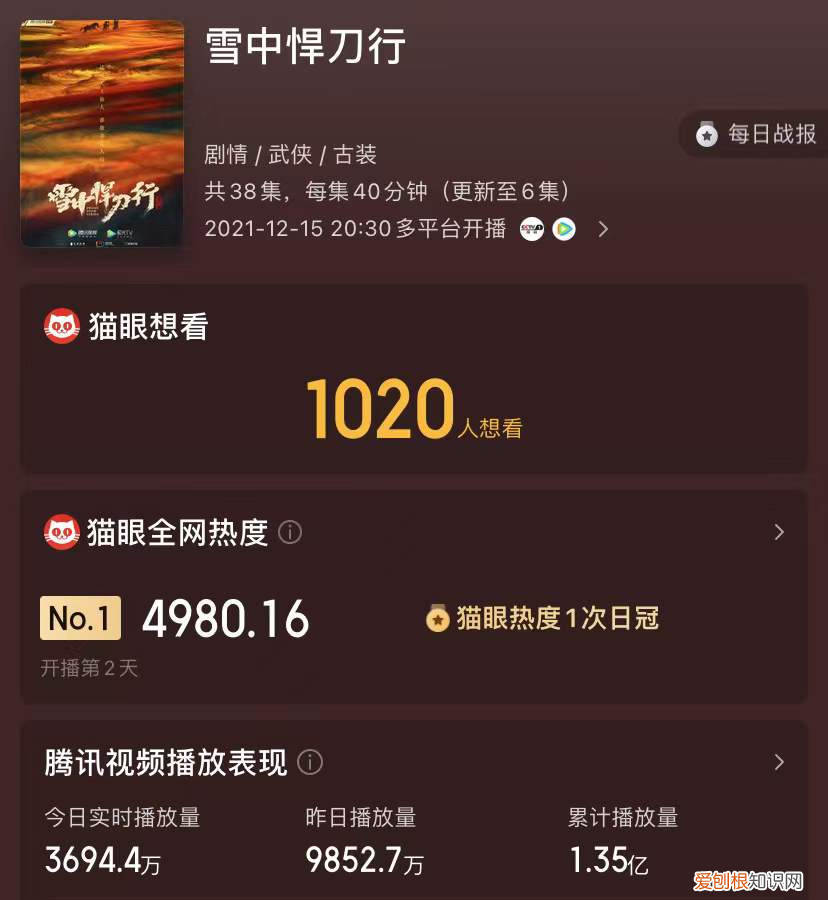Open 腾讯视频播放表现 details via chevron
This screenshot has height=900, width=828.
point(779,763)
